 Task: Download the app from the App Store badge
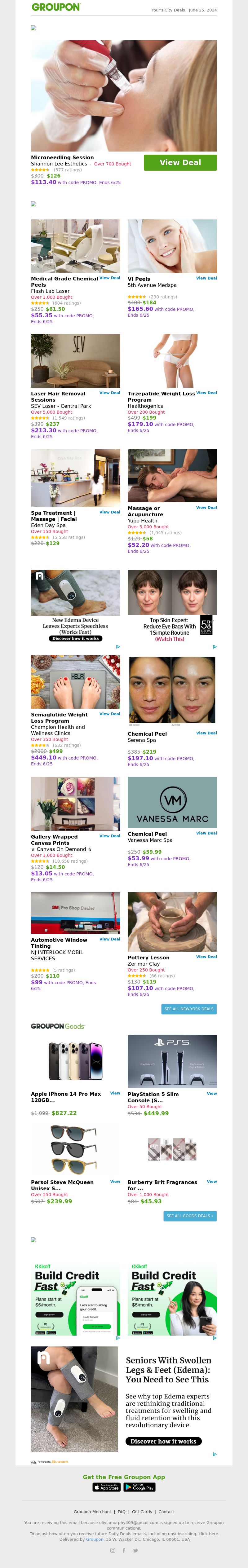(107, 1487)
